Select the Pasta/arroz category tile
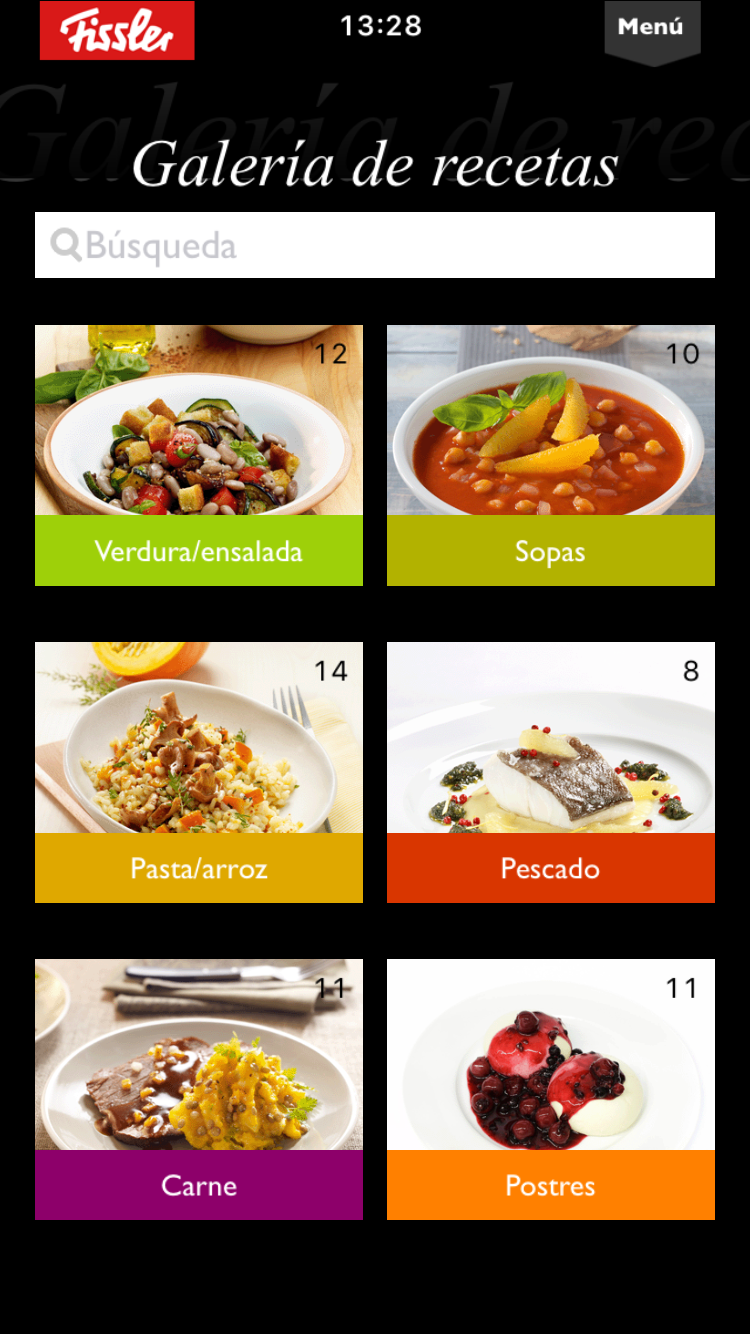This screenshot has height=1334, width=750. point(199,772)
